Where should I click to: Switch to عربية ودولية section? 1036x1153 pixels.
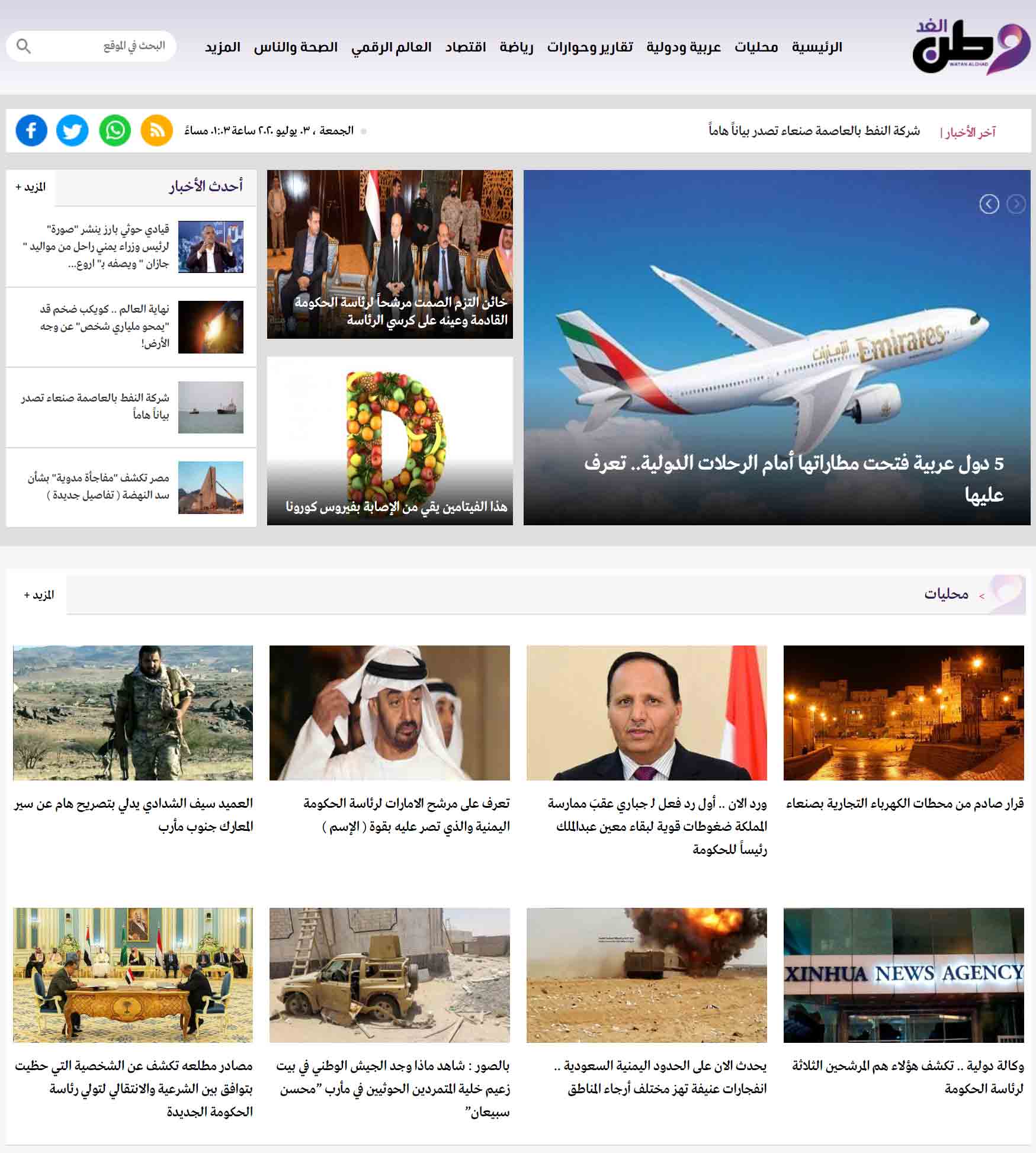pos(684,47)
